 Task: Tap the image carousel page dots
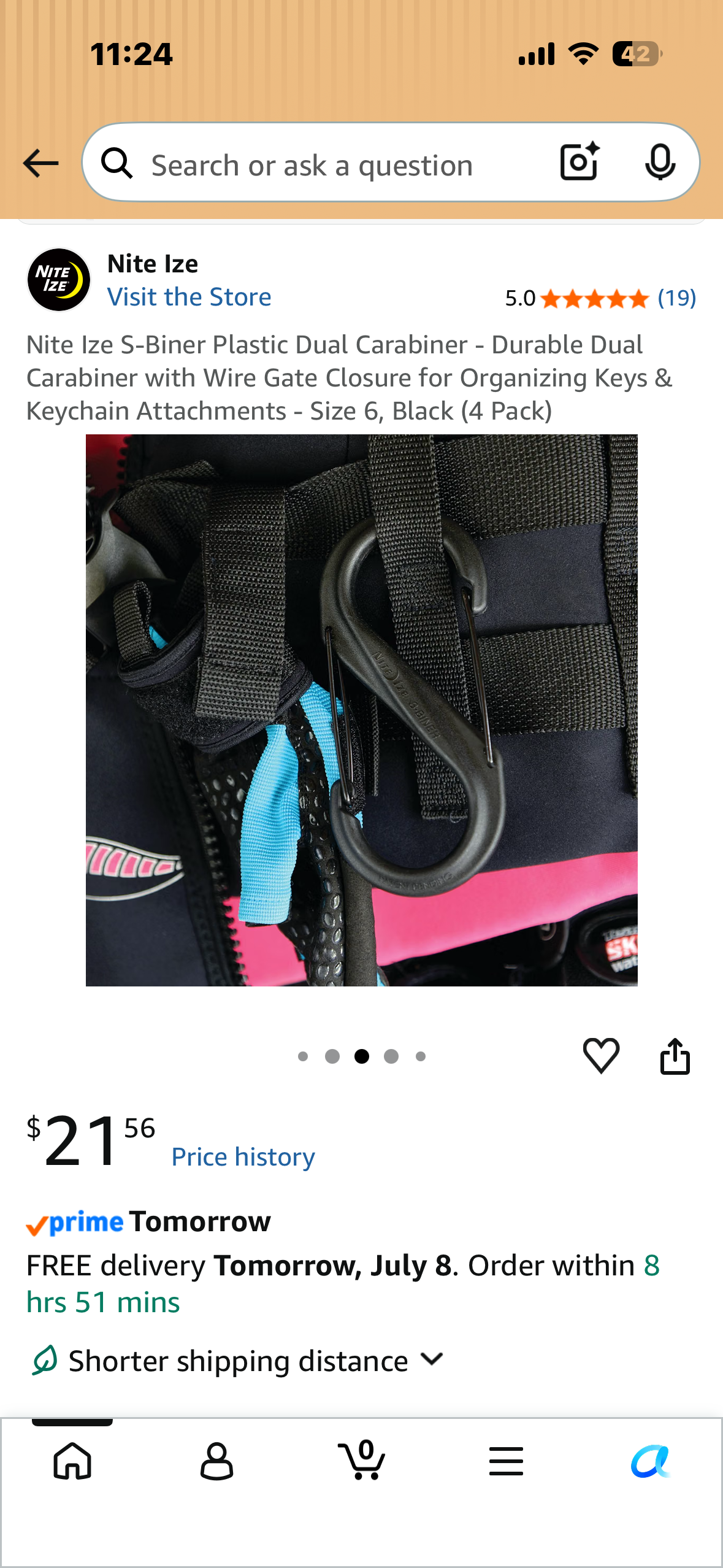[361, 1056]
